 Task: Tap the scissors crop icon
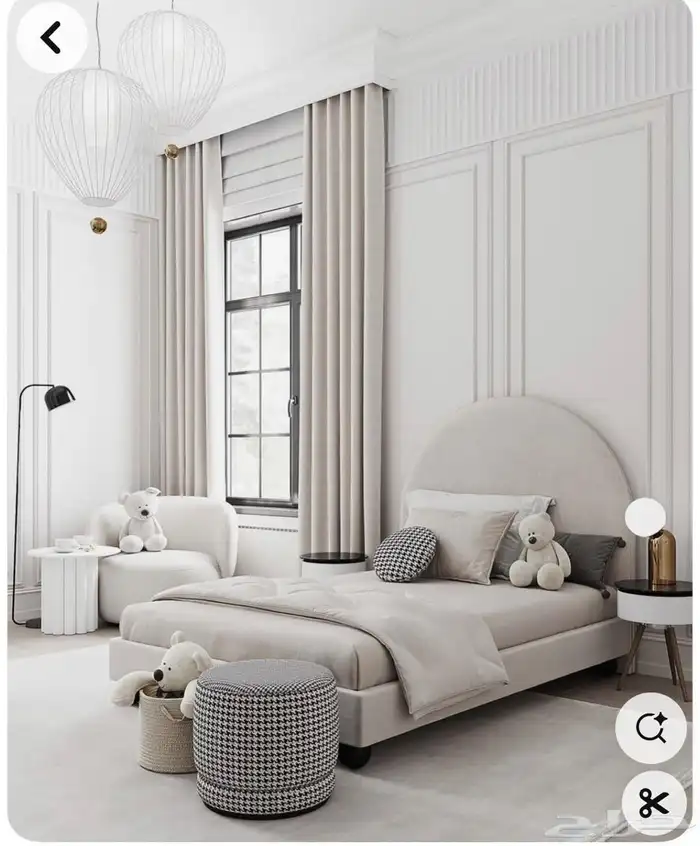pyautogui.click(x=653, y=803)
